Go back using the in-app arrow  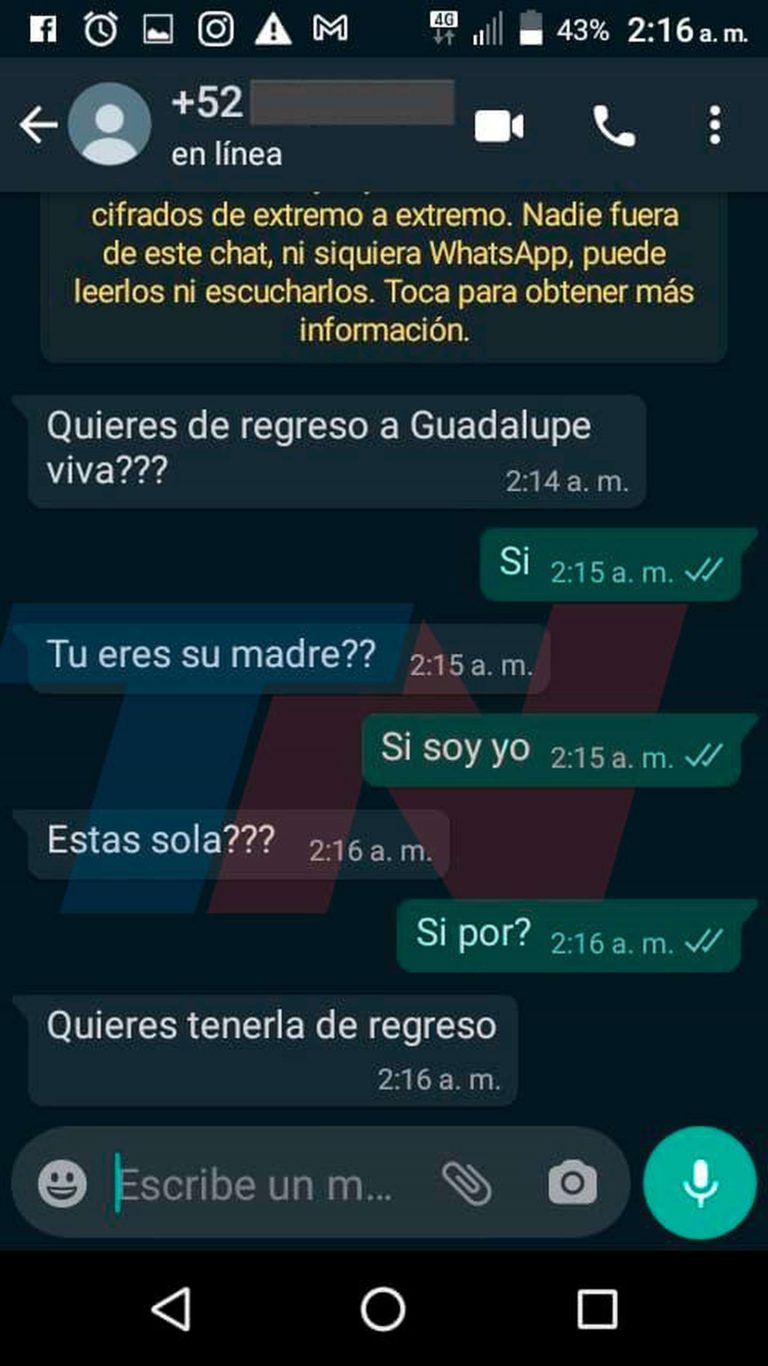[x=38, y=123]
